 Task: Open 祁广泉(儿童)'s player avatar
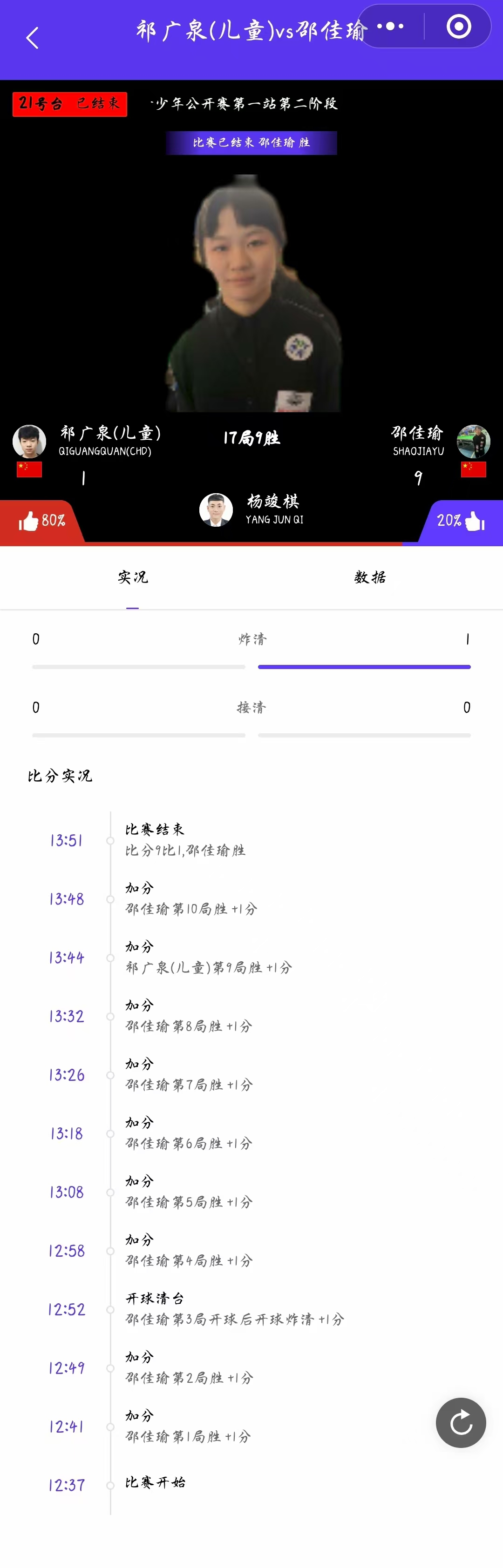click(29, 441)
